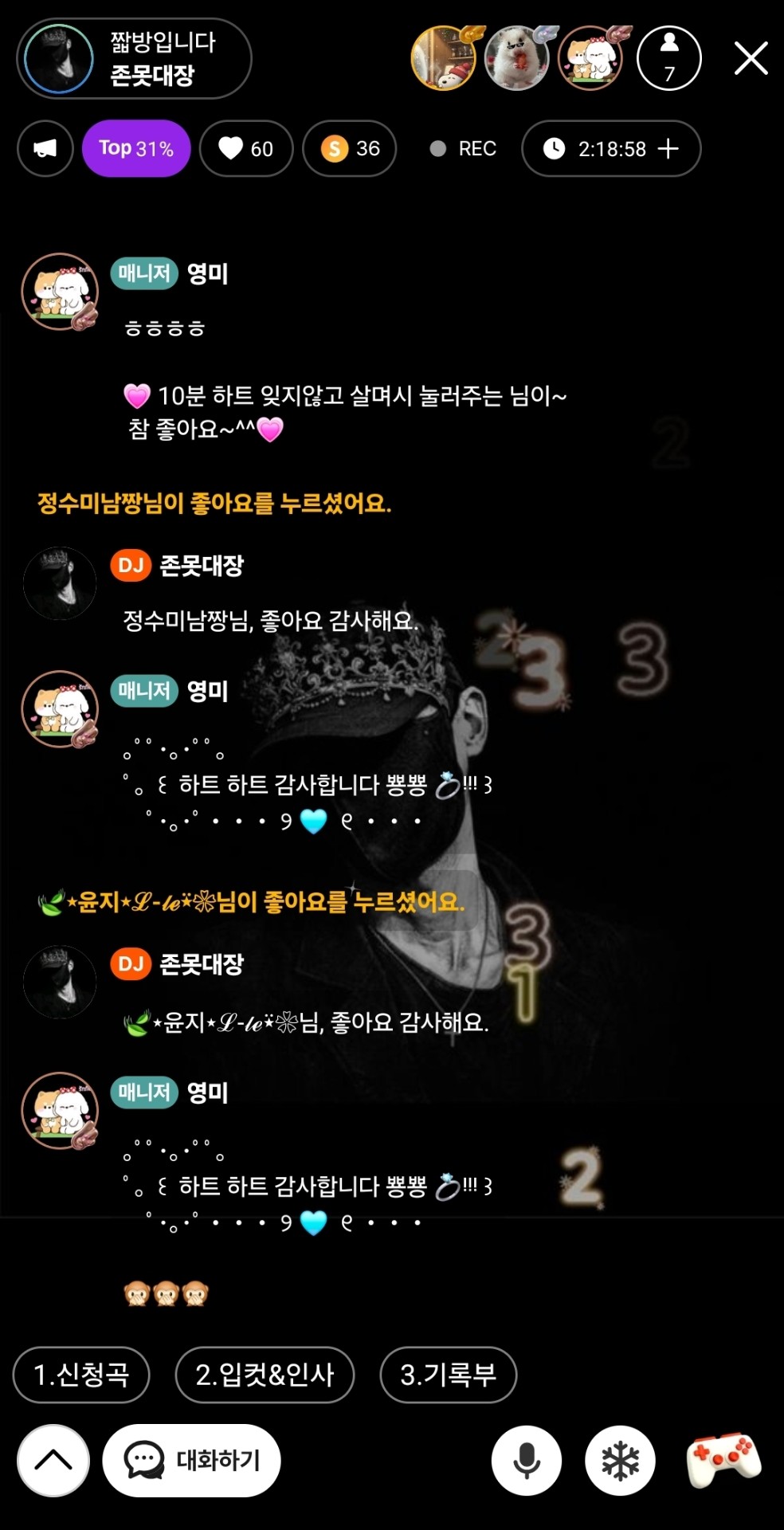Open the listener count list

click(668, 59)
